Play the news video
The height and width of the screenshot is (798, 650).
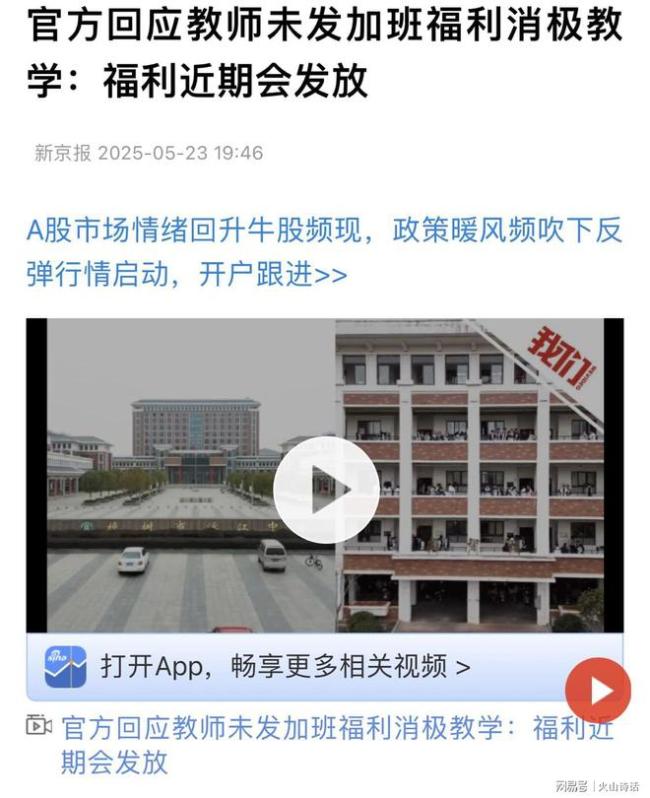click(326, 489)
